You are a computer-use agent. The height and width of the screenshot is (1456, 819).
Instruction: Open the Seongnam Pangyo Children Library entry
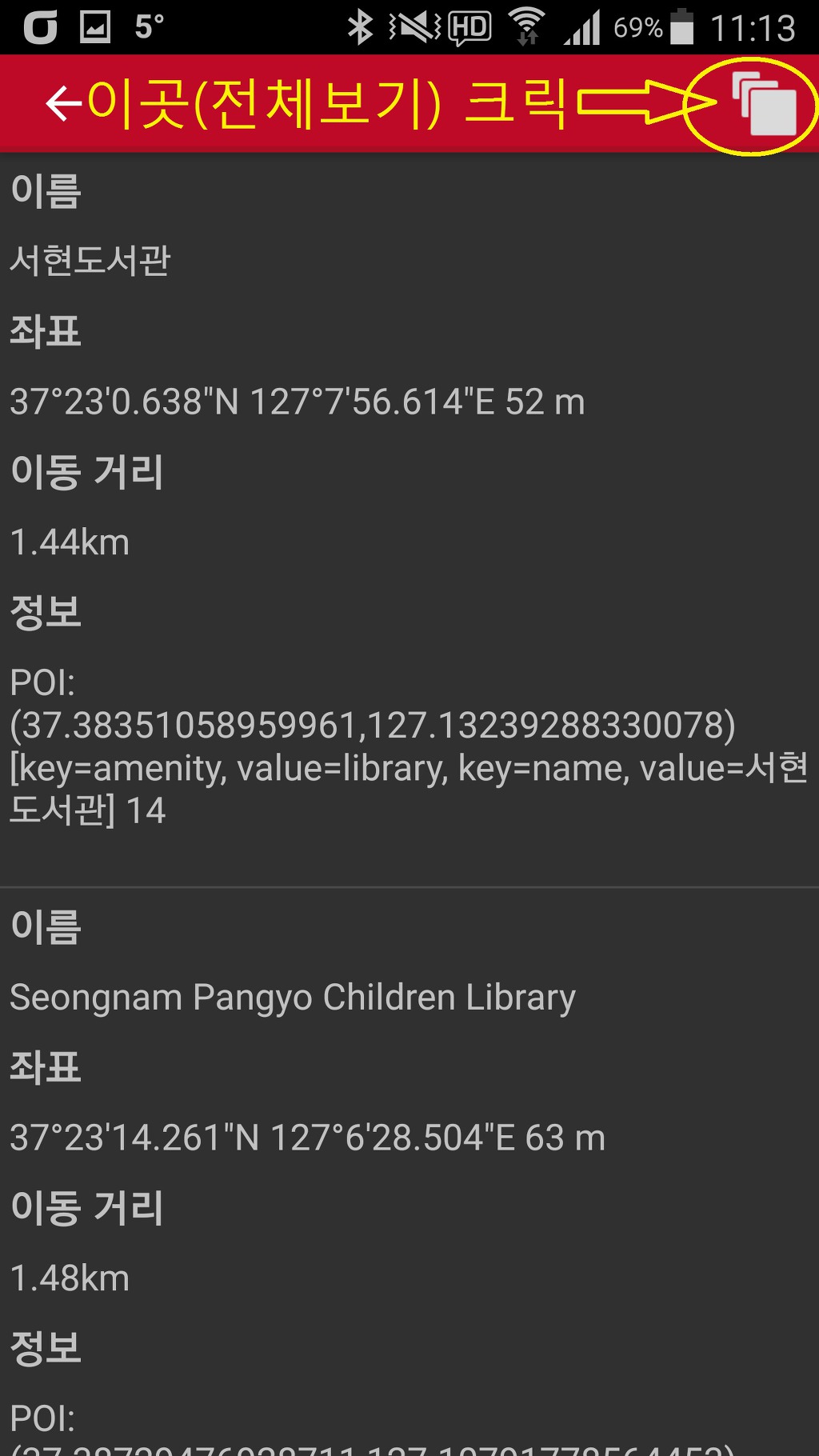(293, 998)
